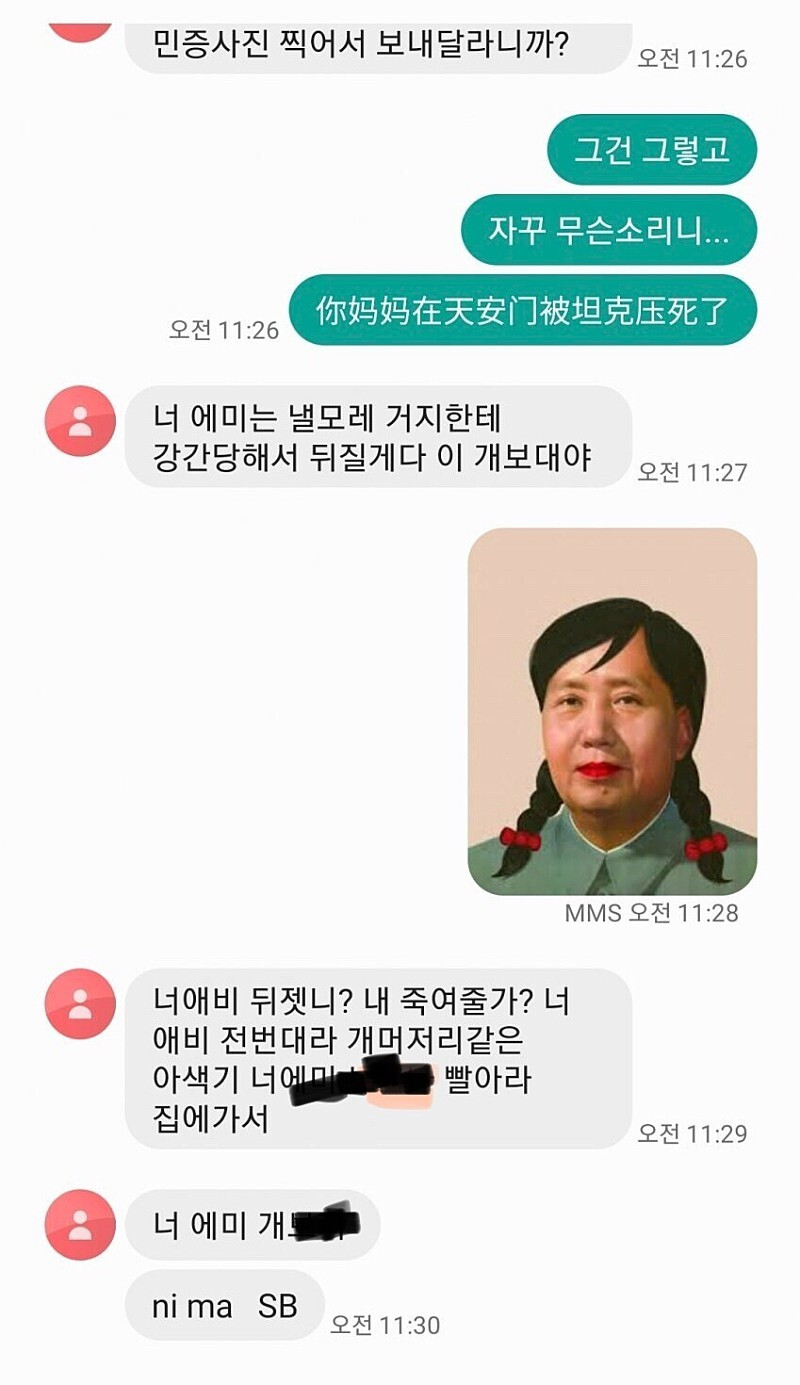
Task: Open the MMS picture sent at 11:28
Action: 612,711
